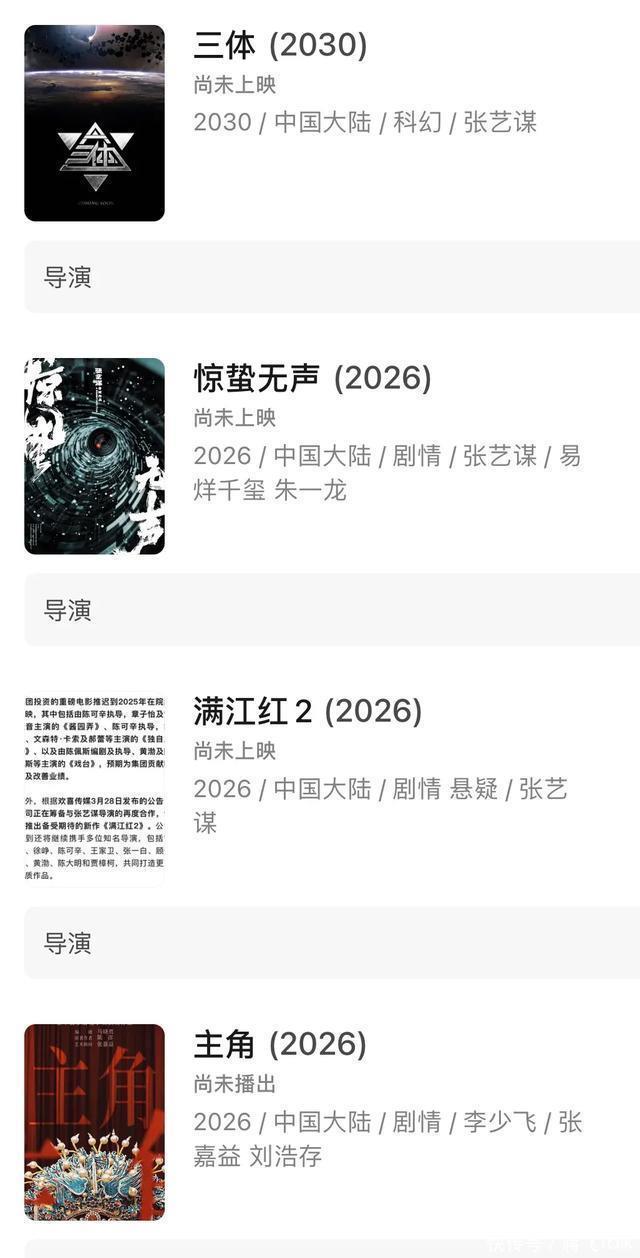Tap the 主角 (2026) series entry
Screen dimensions: 640x1258
pyautogui.click(x=280, y=1045)
